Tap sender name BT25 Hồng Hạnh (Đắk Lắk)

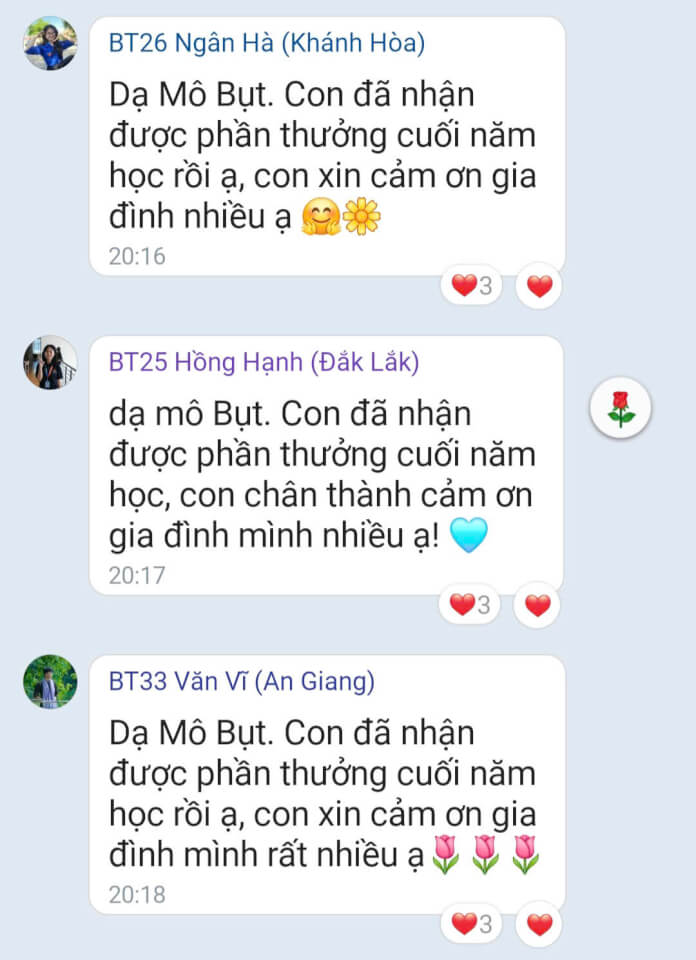tap(264, 362)
